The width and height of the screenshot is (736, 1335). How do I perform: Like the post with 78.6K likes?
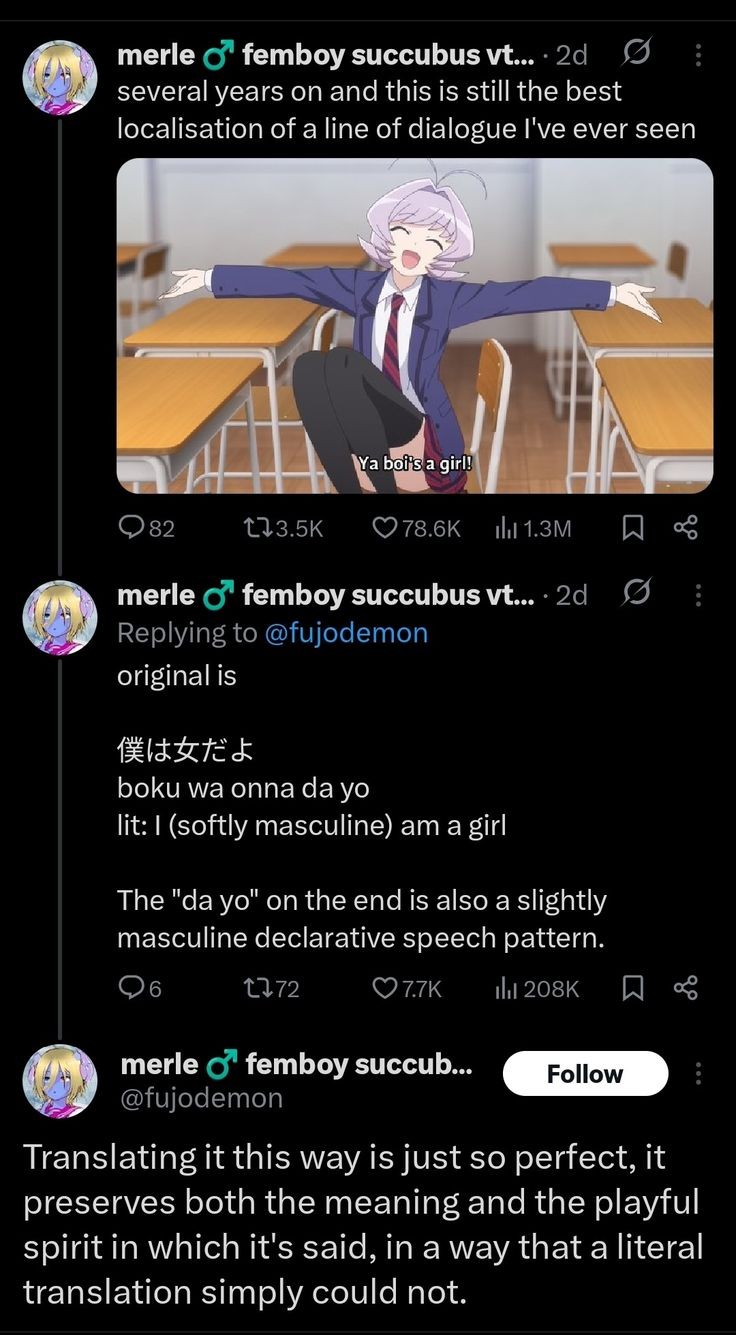click(x=386, y=528)
